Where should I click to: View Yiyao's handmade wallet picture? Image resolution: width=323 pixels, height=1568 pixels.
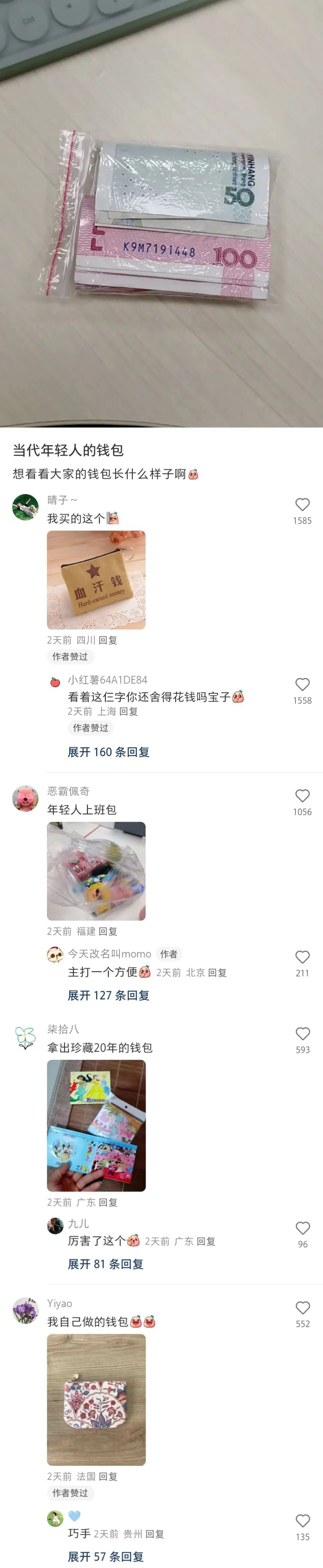pos(96,1399)
